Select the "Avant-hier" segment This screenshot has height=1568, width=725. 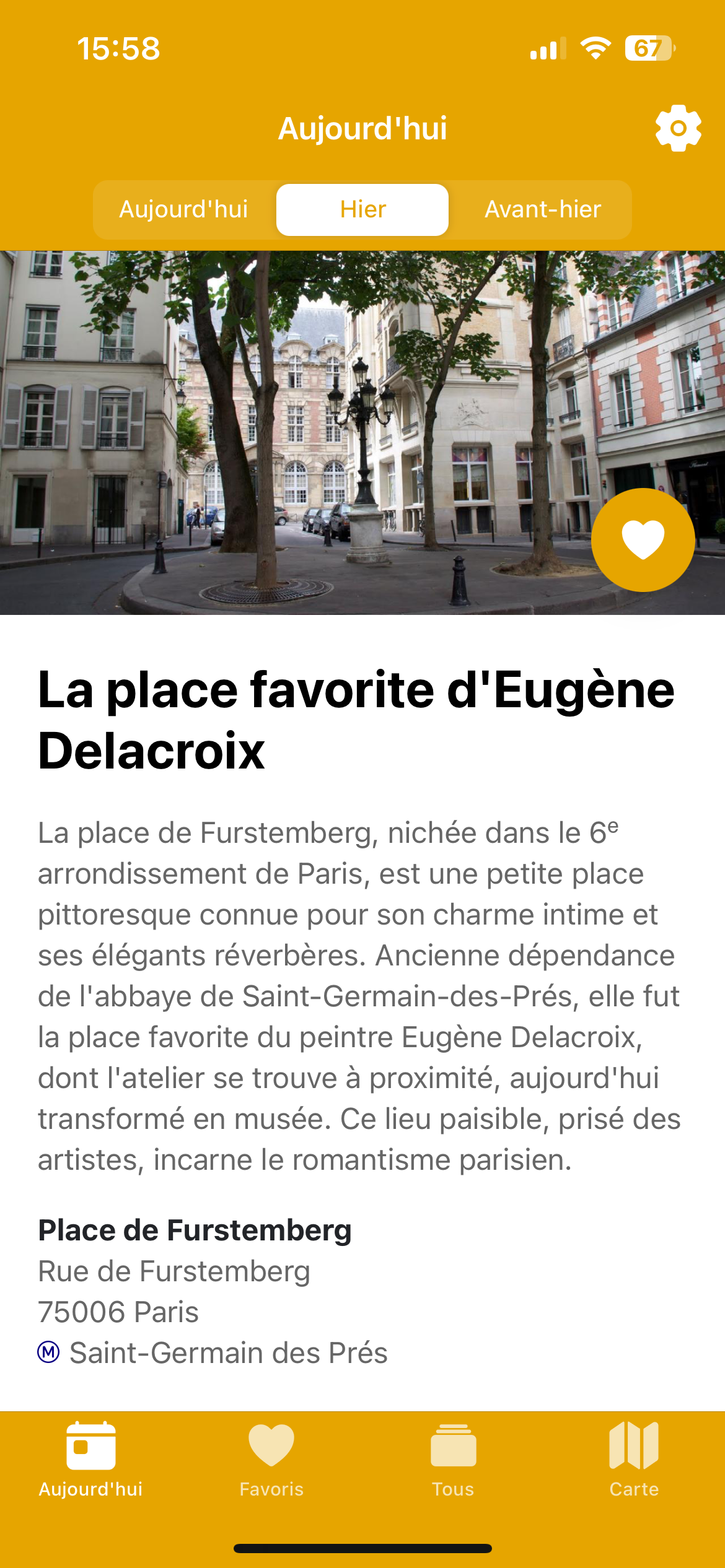542,209
